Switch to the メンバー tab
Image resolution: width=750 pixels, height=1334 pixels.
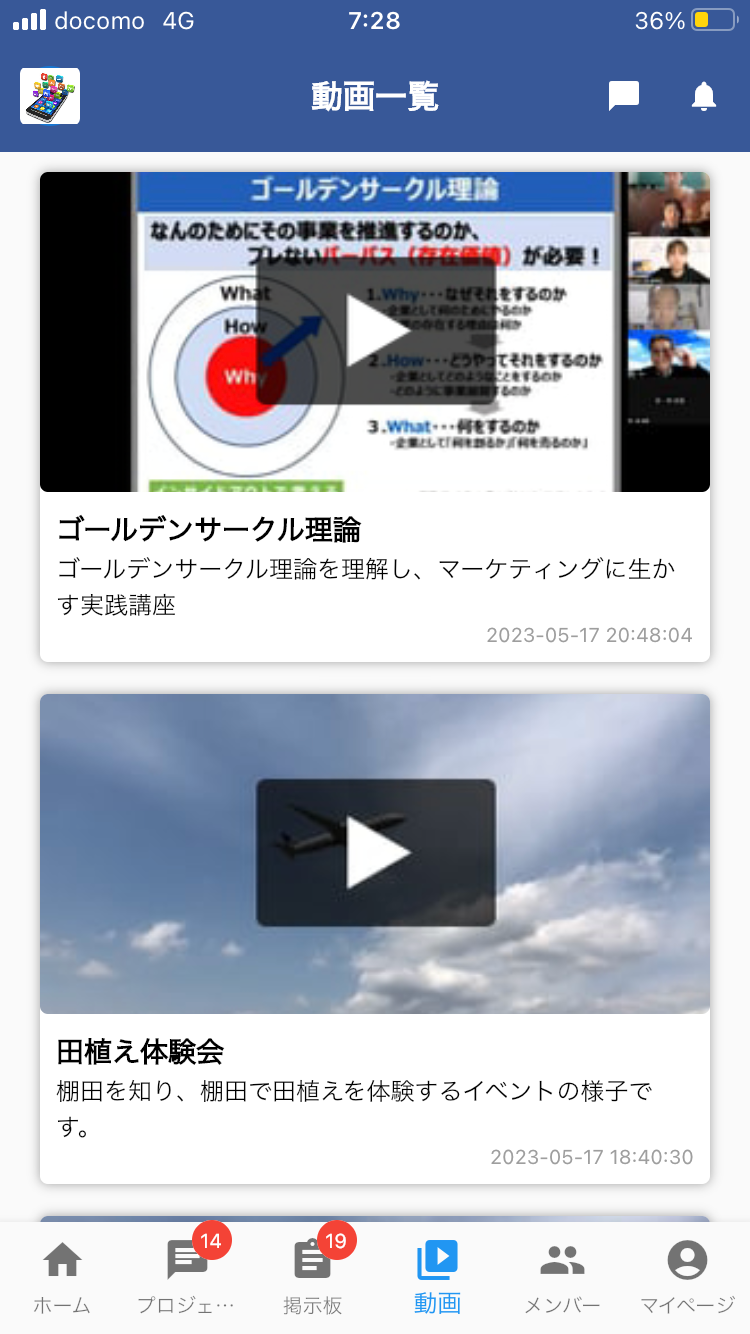(x=562, y=1277)
